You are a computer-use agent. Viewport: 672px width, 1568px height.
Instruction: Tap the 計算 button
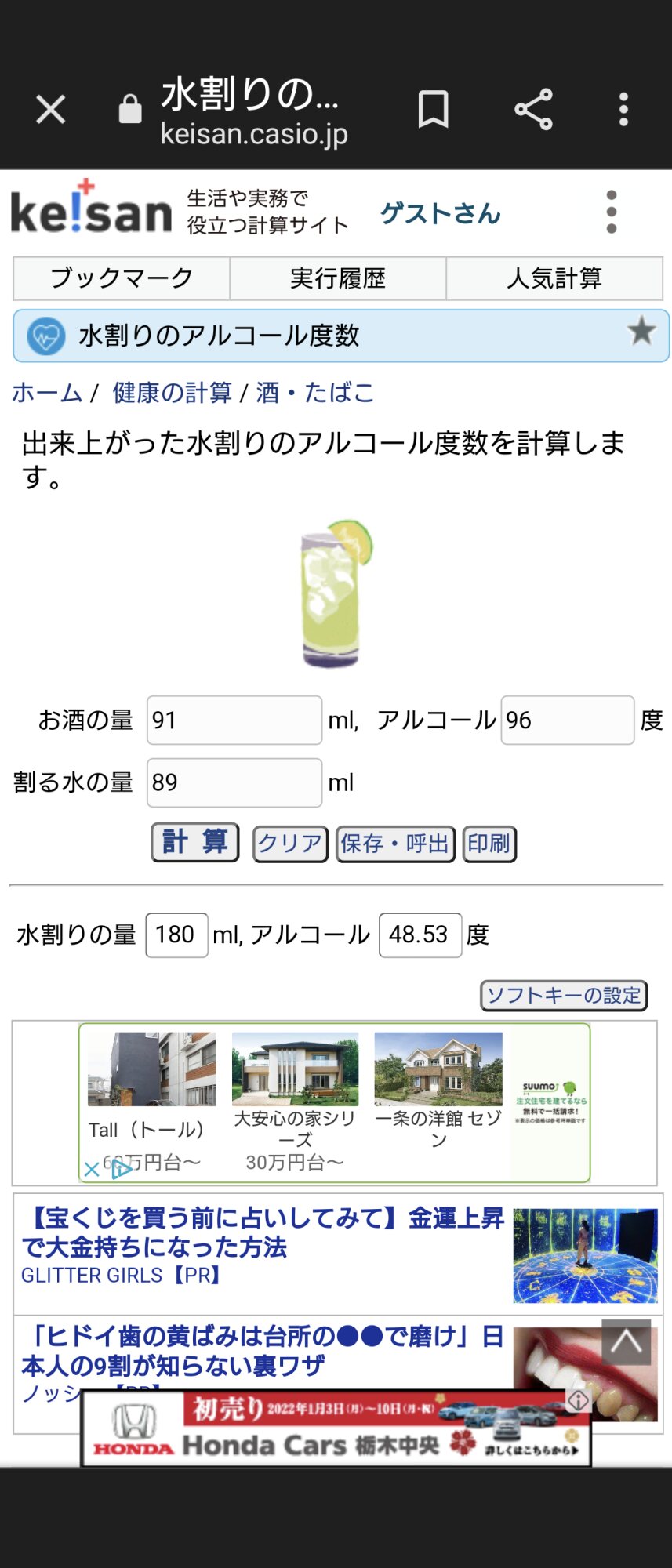194,843
